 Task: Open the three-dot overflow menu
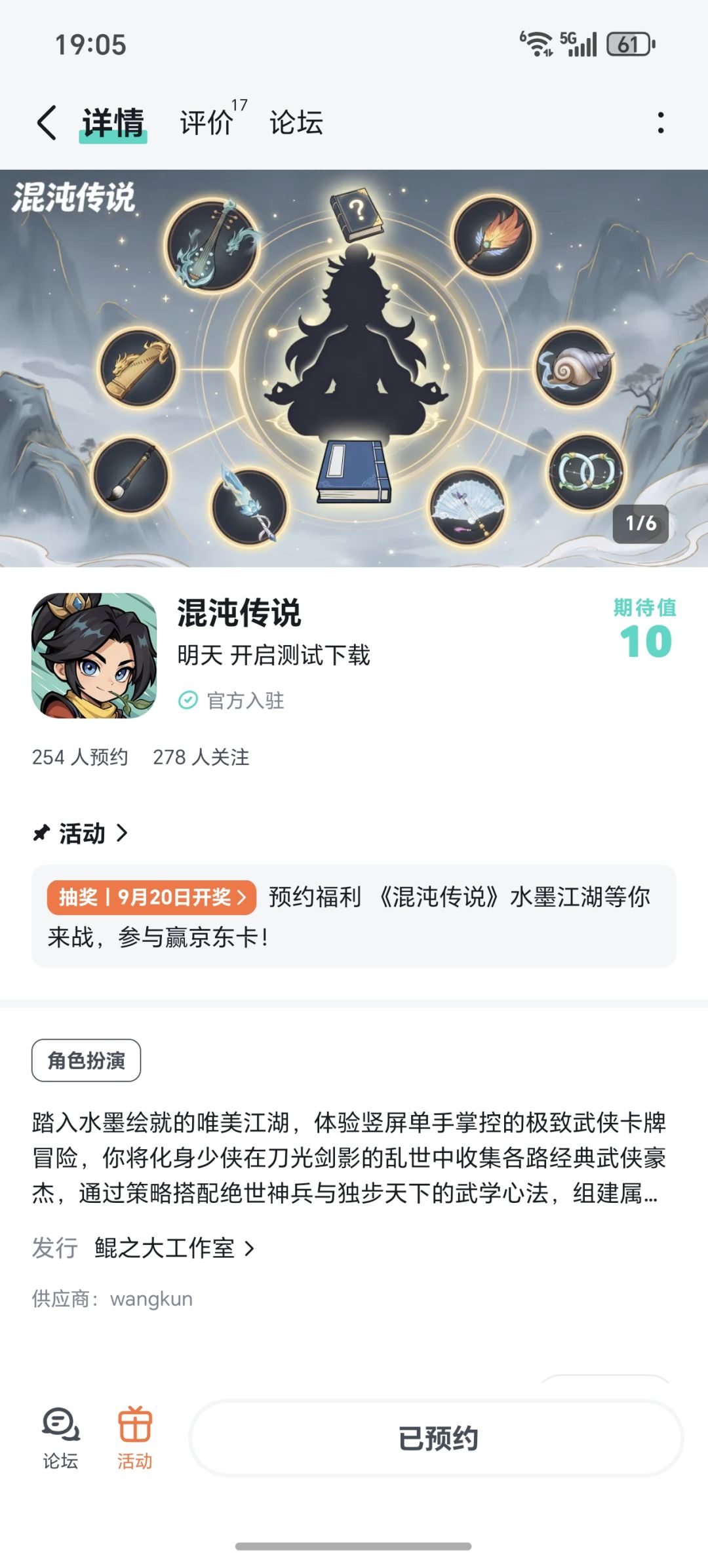[660, 123]
